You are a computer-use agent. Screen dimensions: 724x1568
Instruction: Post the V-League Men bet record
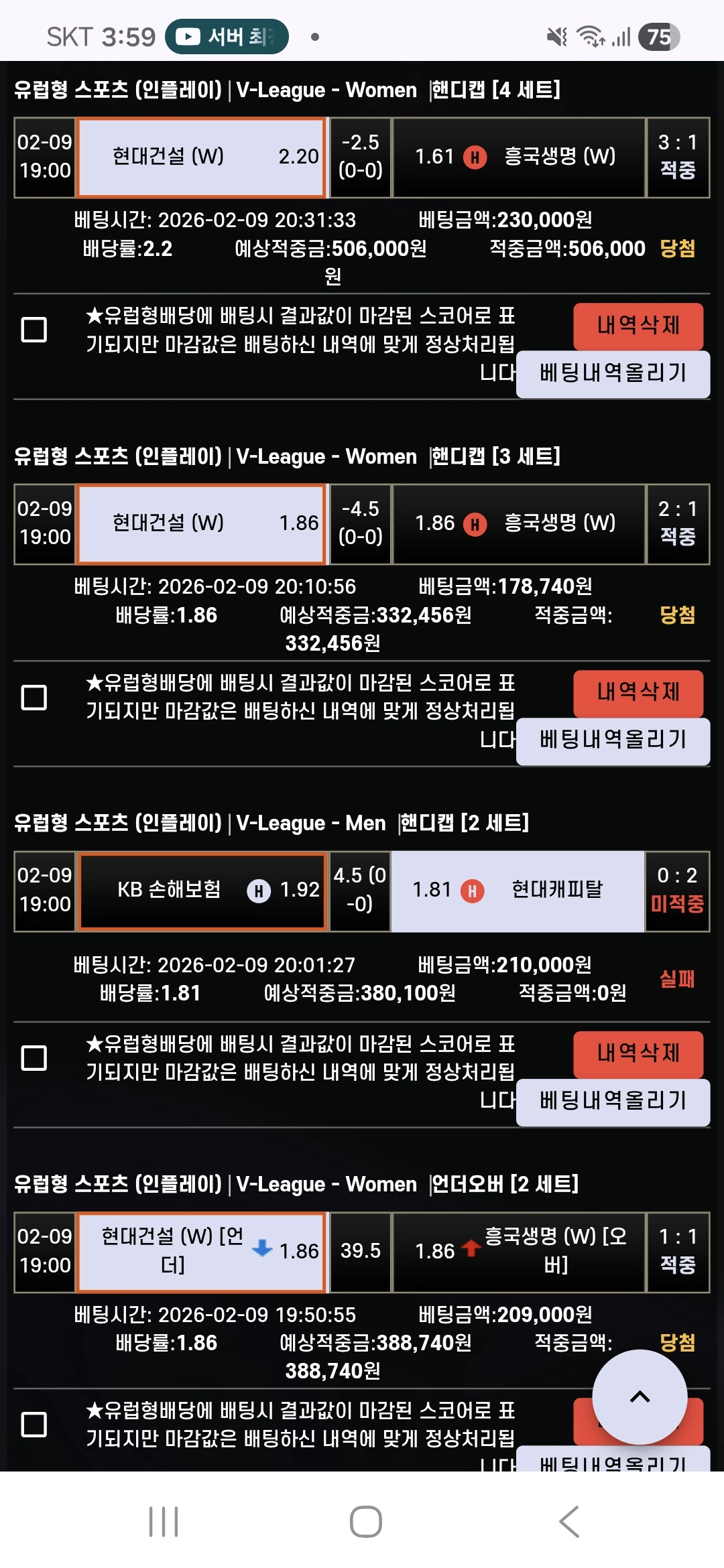[x=613, y=1101]
